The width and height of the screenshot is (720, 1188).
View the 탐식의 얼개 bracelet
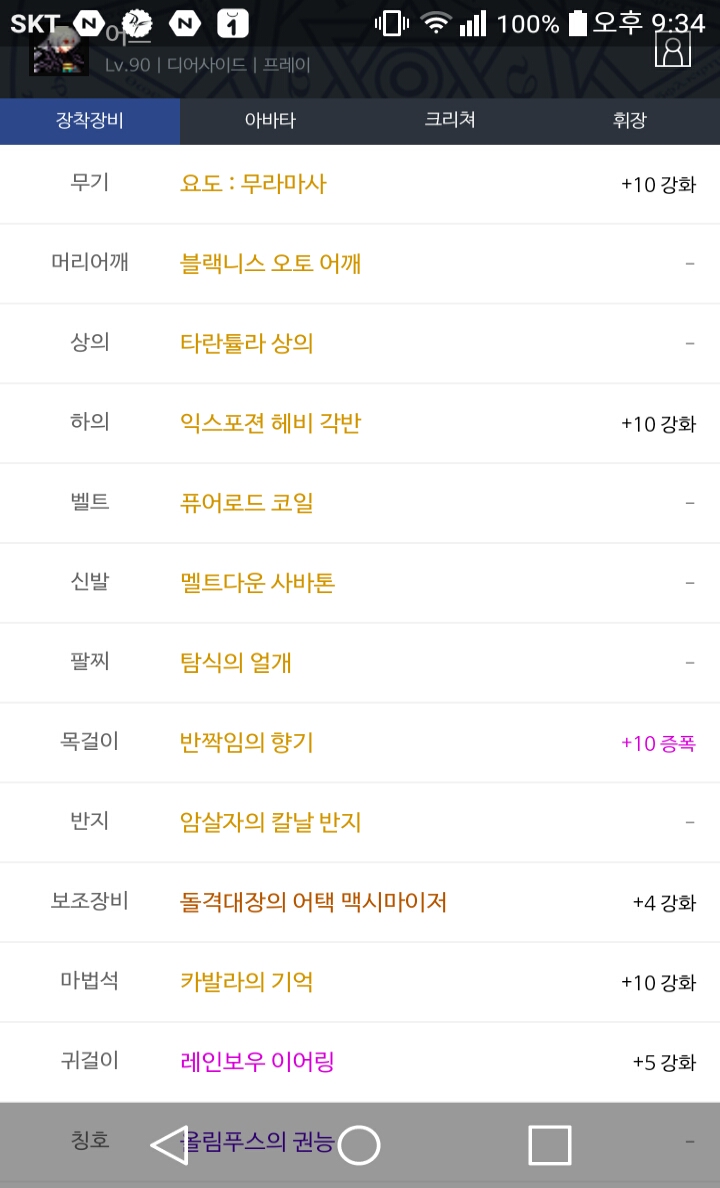pyautogui.click(x=236, y=663)
